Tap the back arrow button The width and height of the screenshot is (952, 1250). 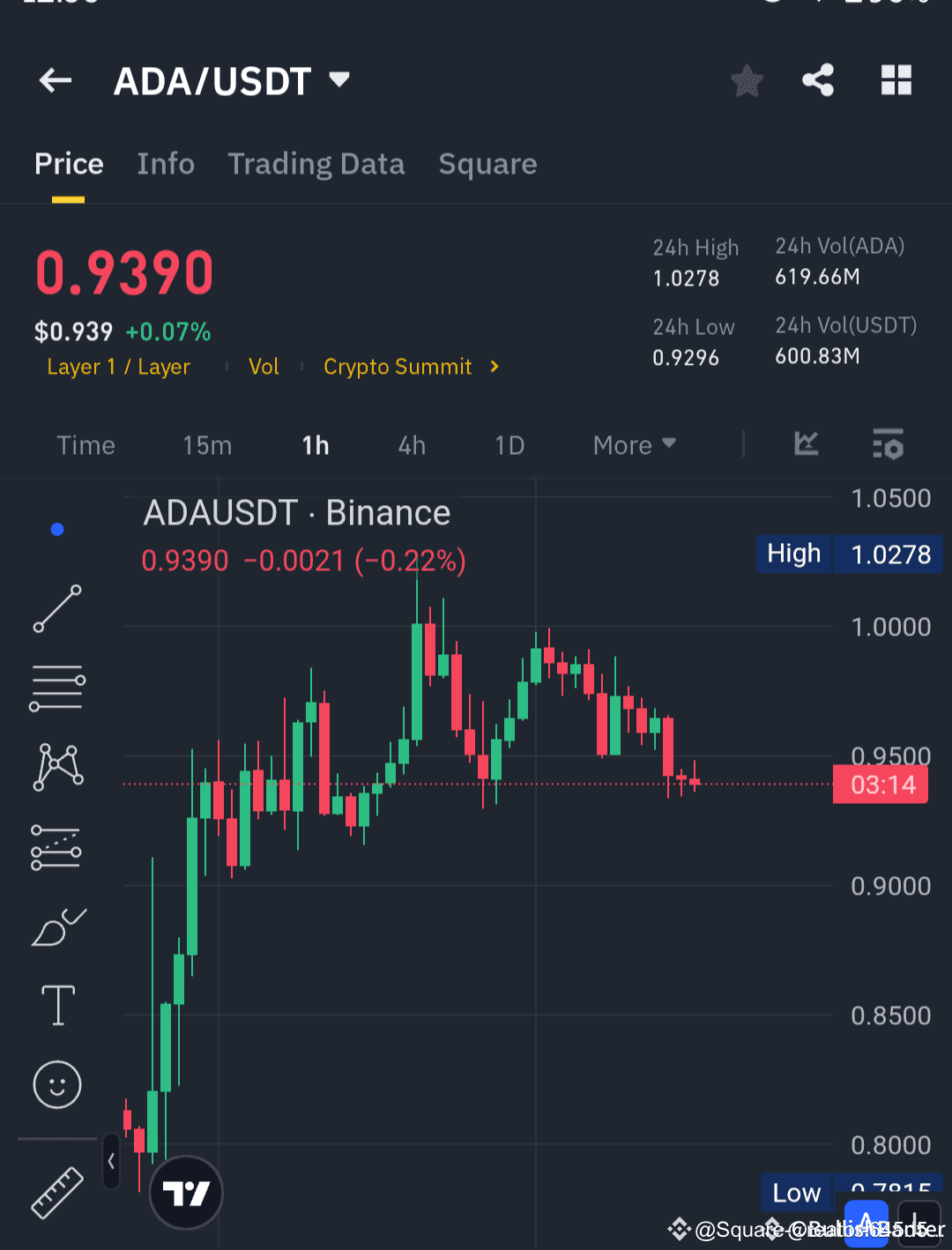point(56,80)
